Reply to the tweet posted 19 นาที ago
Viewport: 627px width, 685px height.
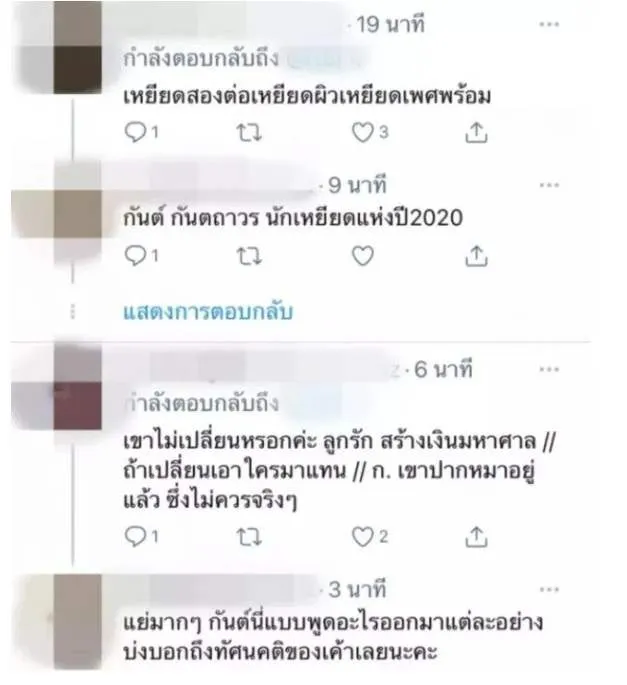click(x=134, y=132)
